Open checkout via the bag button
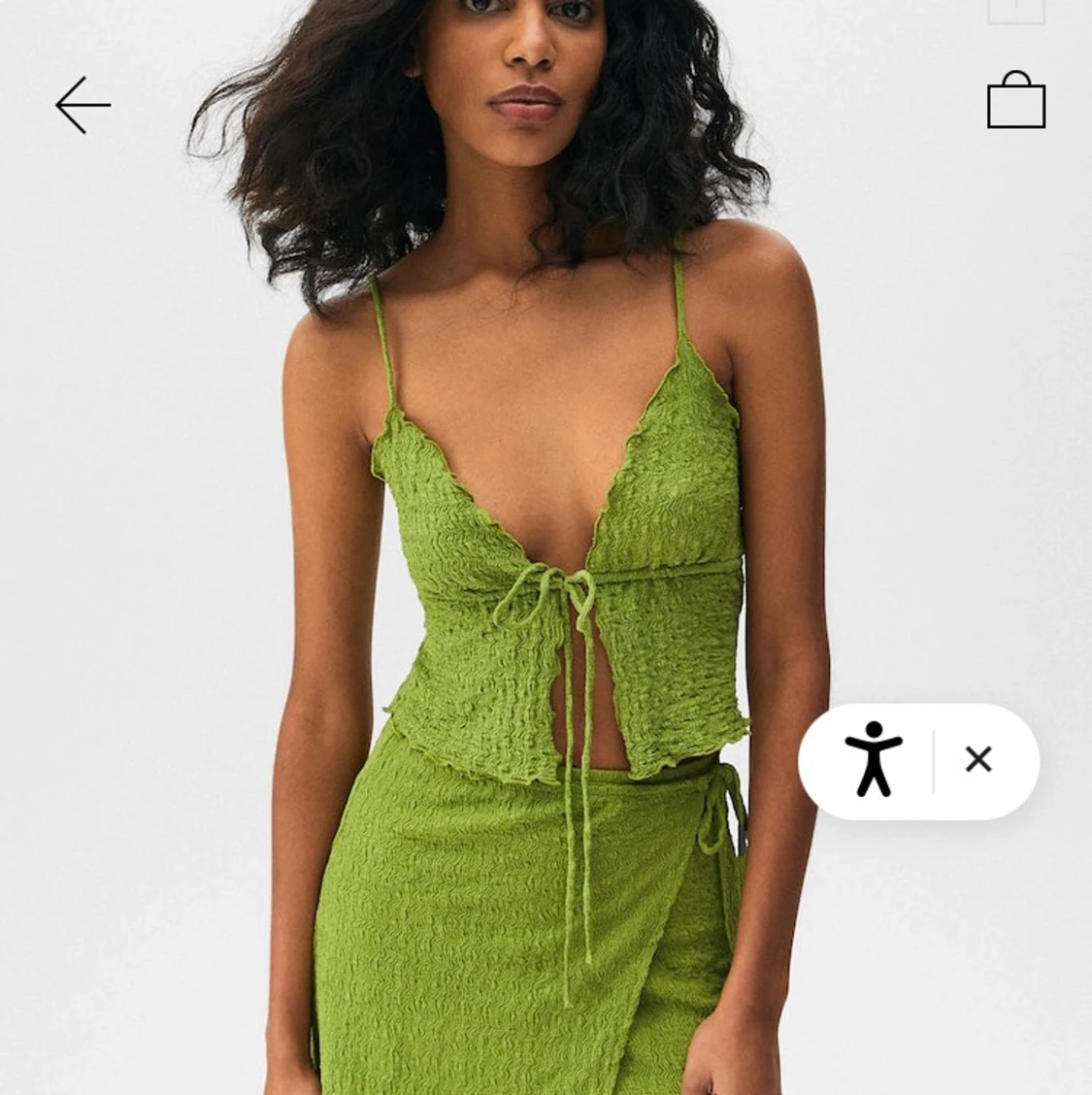Screen dimensions: 1092x1095 tap(1016, 102)
